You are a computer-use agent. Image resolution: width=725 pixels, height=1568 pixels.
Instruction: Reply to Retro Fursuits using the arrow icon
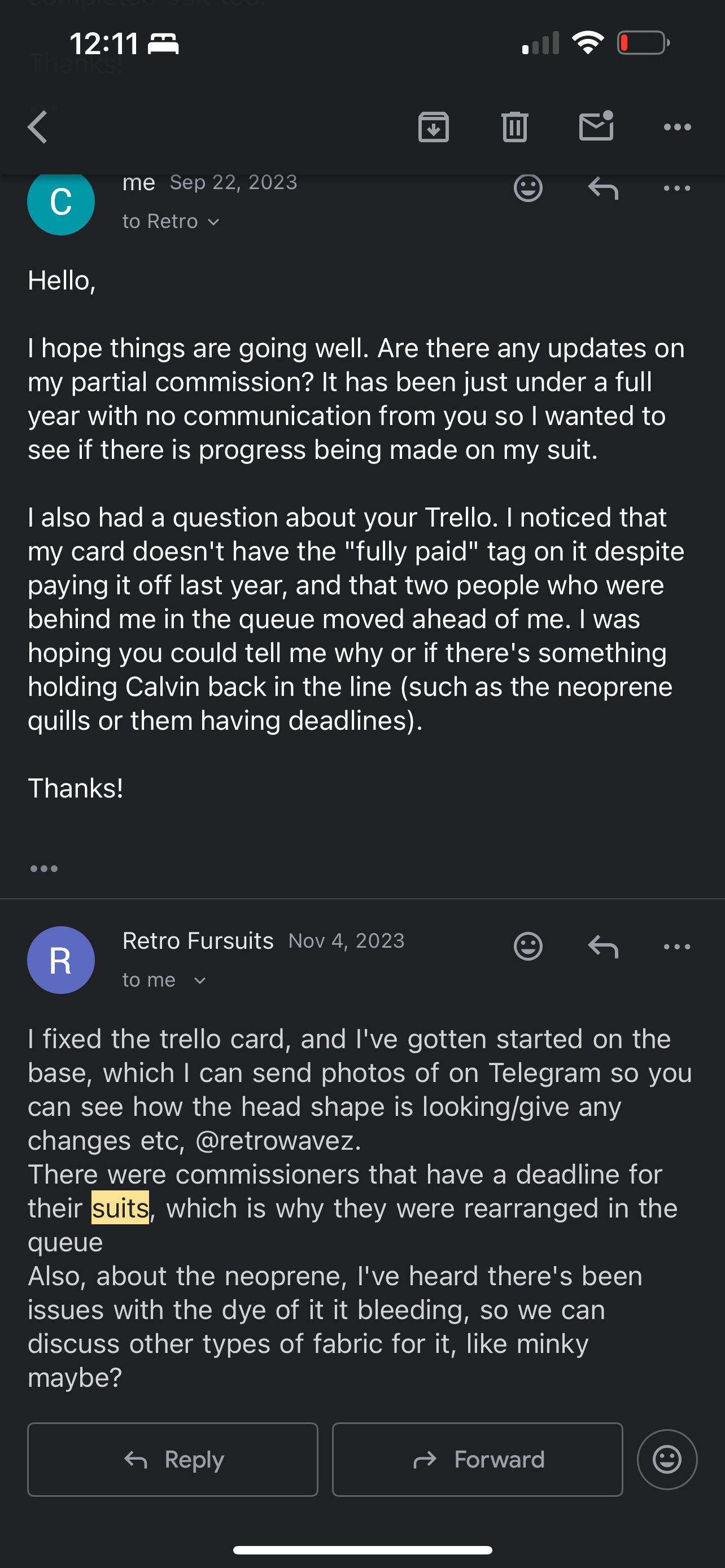coord(602,947)
